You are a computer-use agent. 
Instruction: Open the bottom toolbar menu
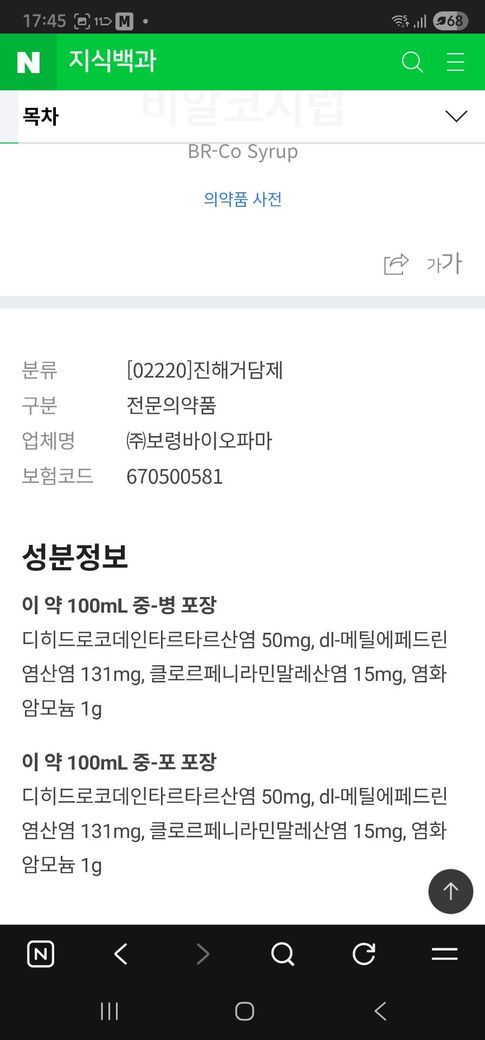(445, 954)
